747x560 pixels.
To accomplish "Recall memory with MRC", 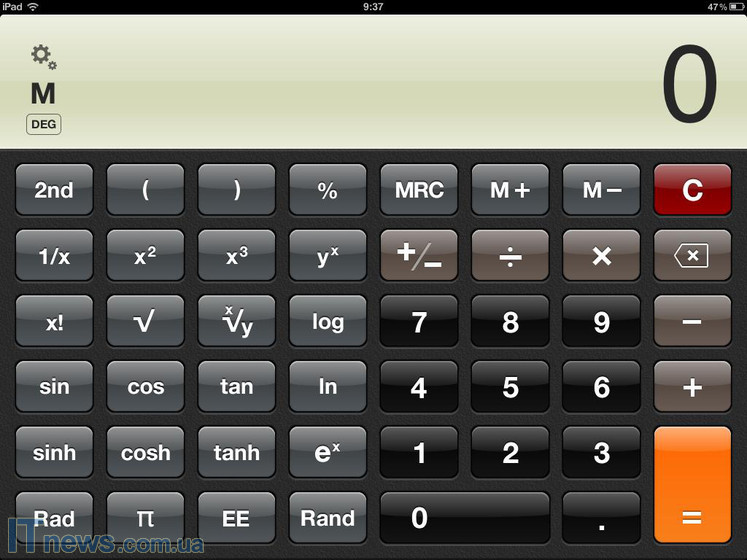I will pos(419,190).
